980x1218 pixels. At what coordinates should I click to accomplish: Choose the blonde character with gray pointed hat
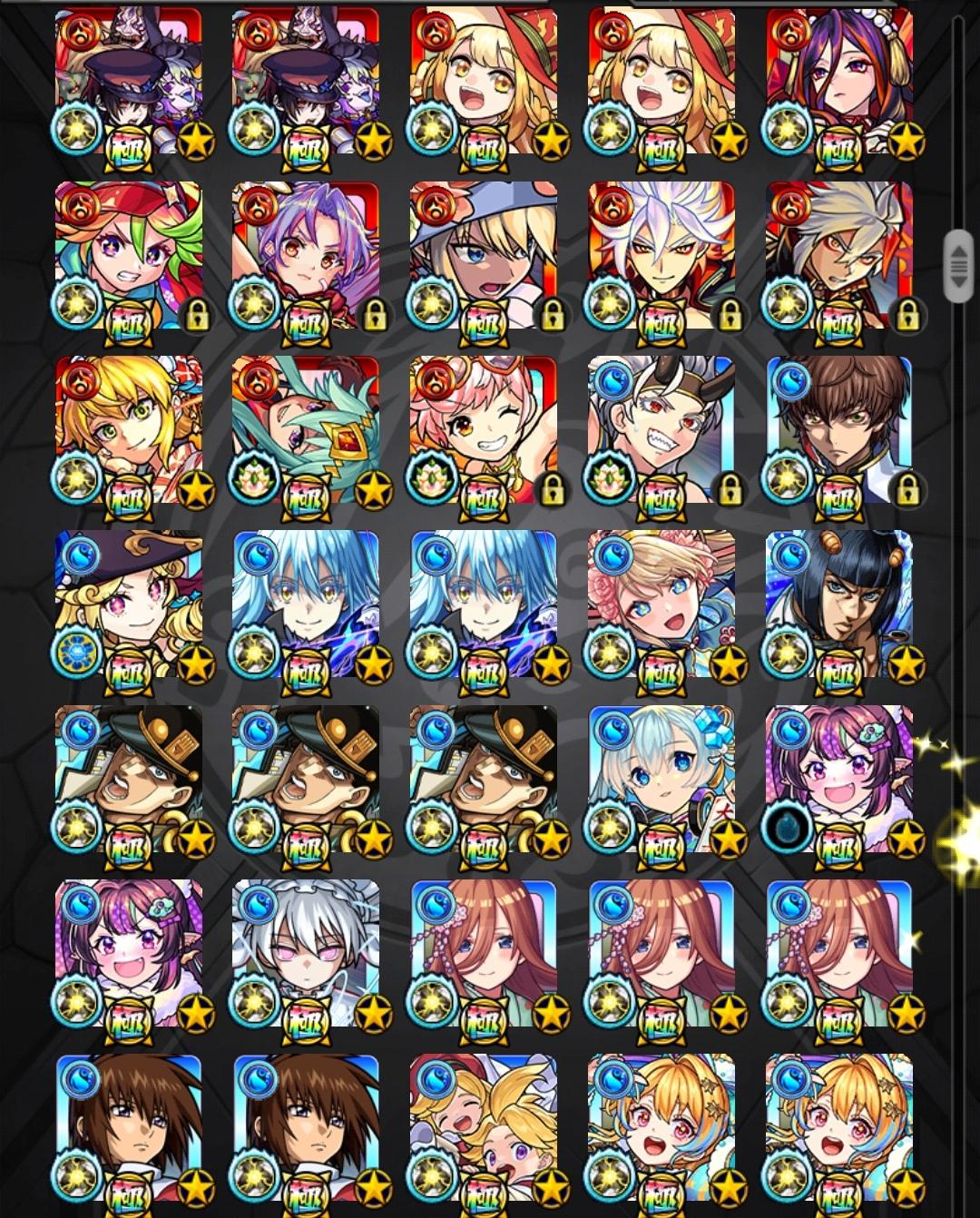tap(483, 254)
